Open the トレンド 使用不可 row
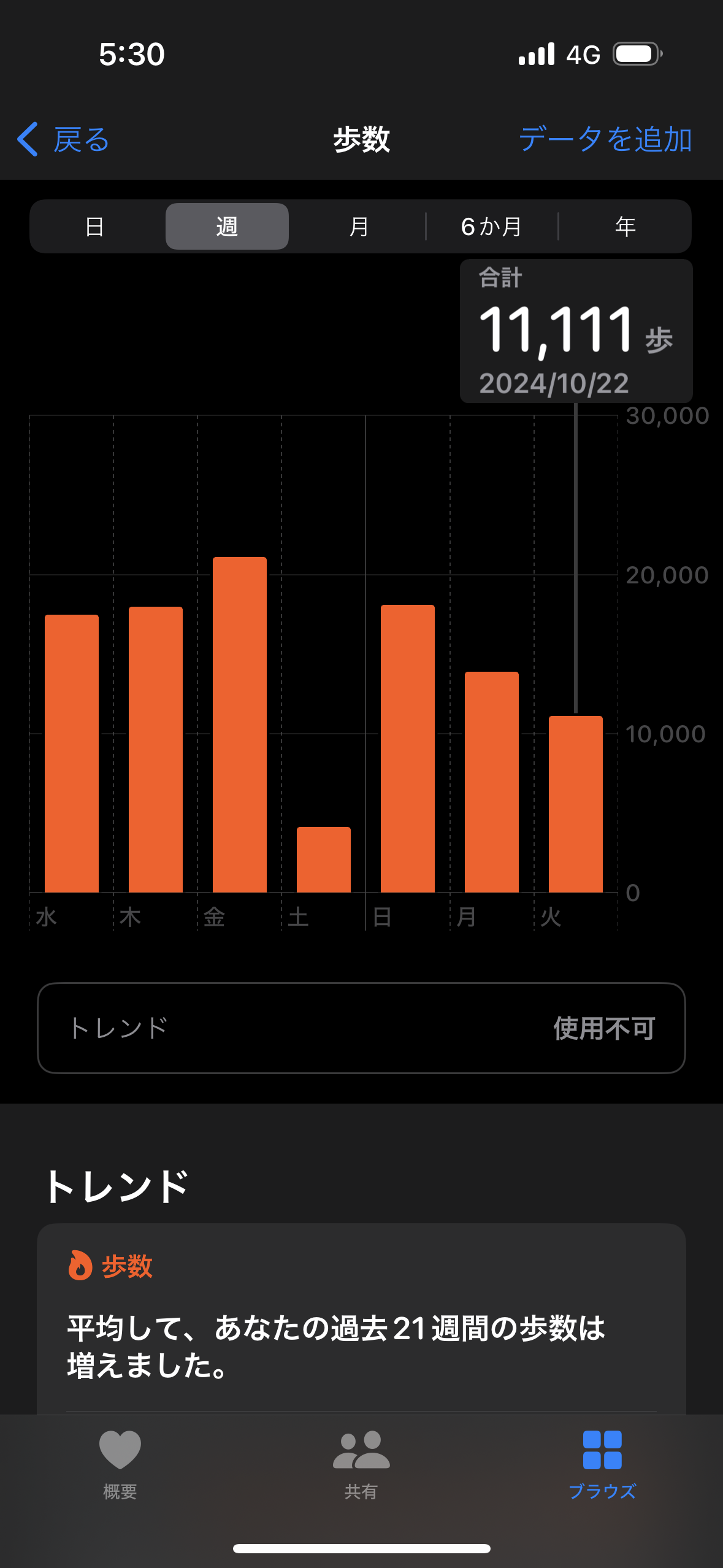Viewport: 723px width, 1568px height. 361,1028
